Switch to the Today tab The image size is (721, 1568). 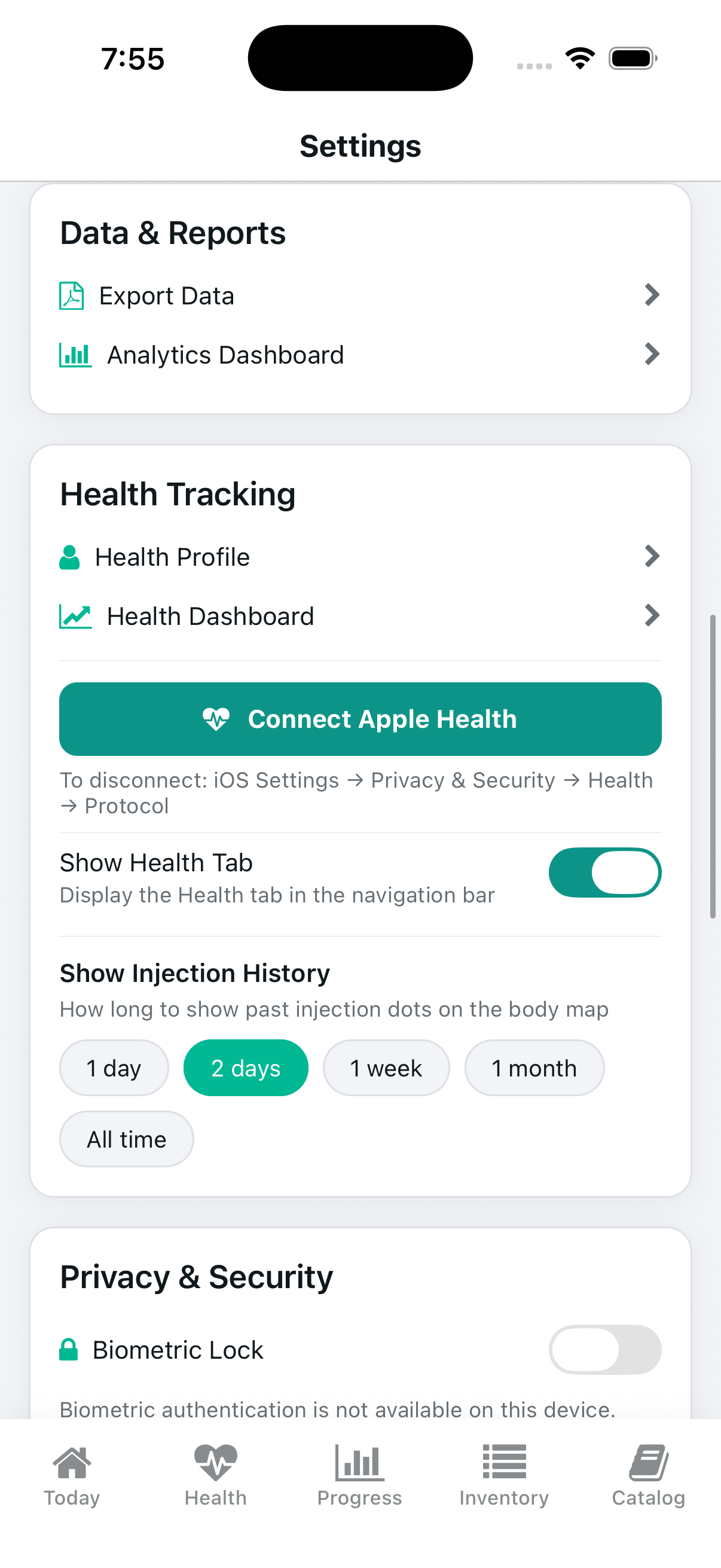point(72,1475)
